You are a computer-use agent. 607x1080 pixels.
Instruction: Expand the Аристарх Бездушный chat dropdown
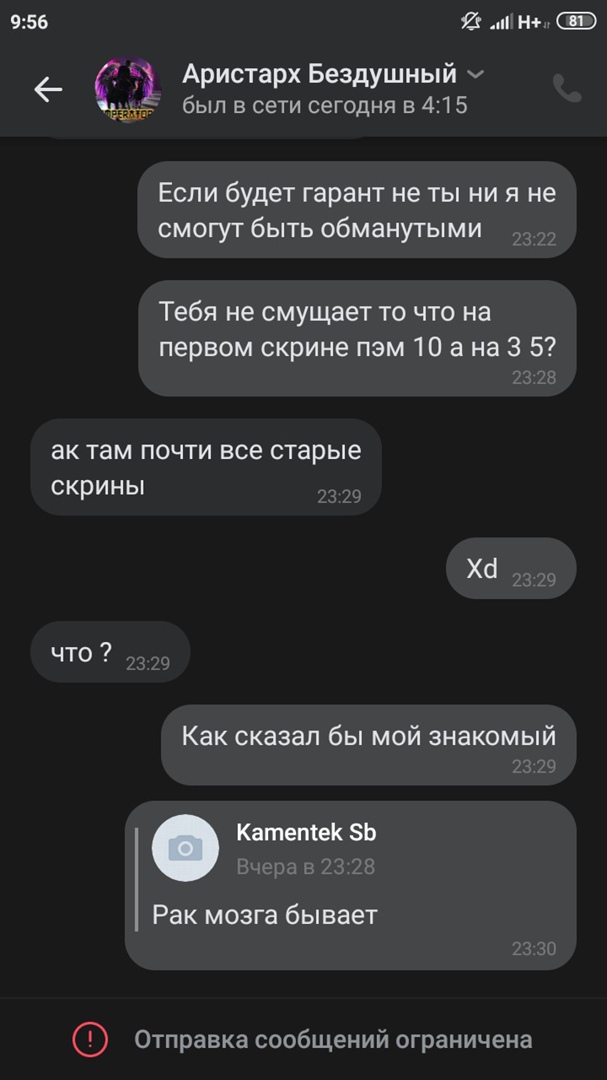(476, 75)
